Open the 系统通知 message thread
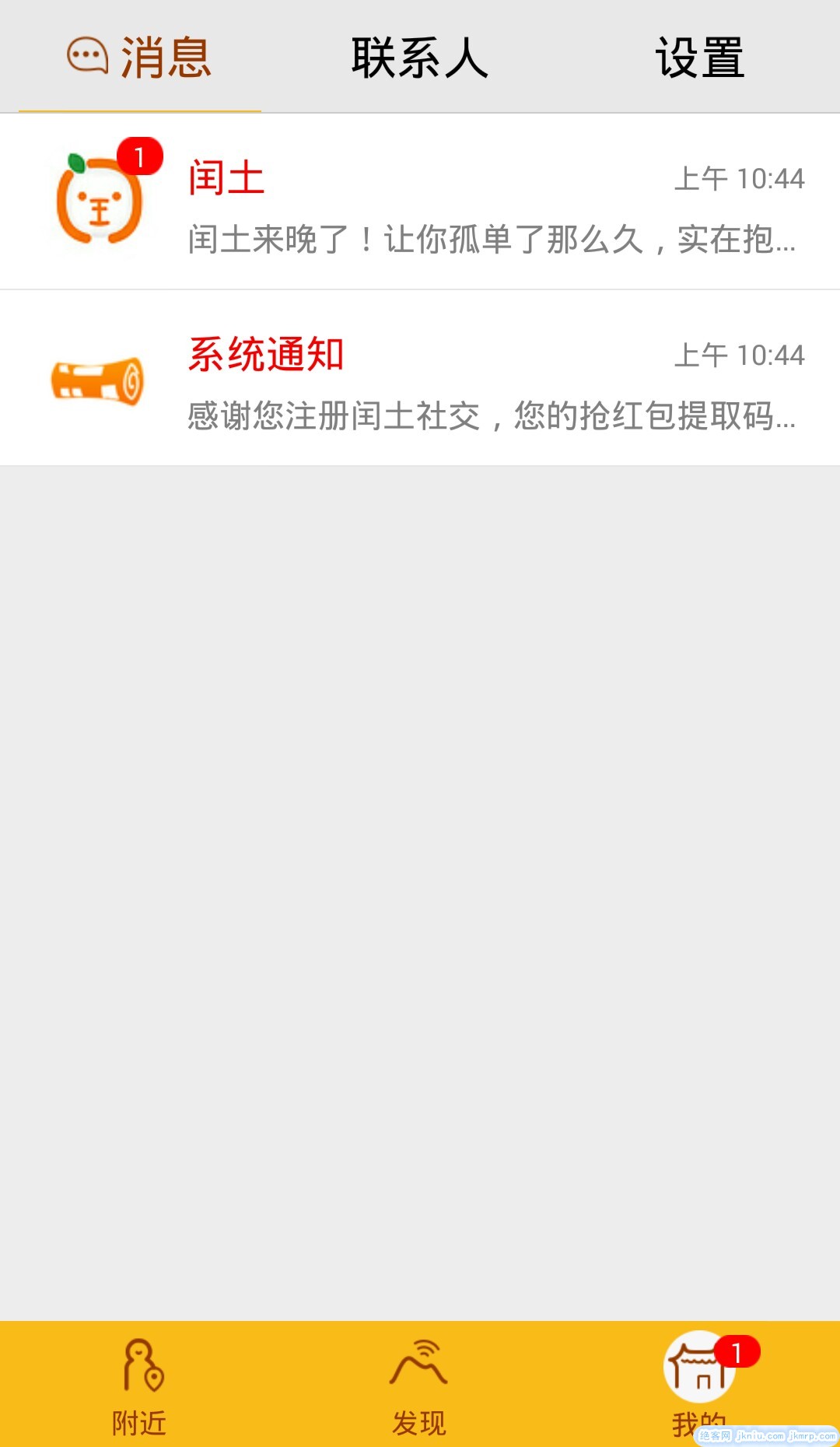This screenshot has width=840, height=1447. point(420,379)
